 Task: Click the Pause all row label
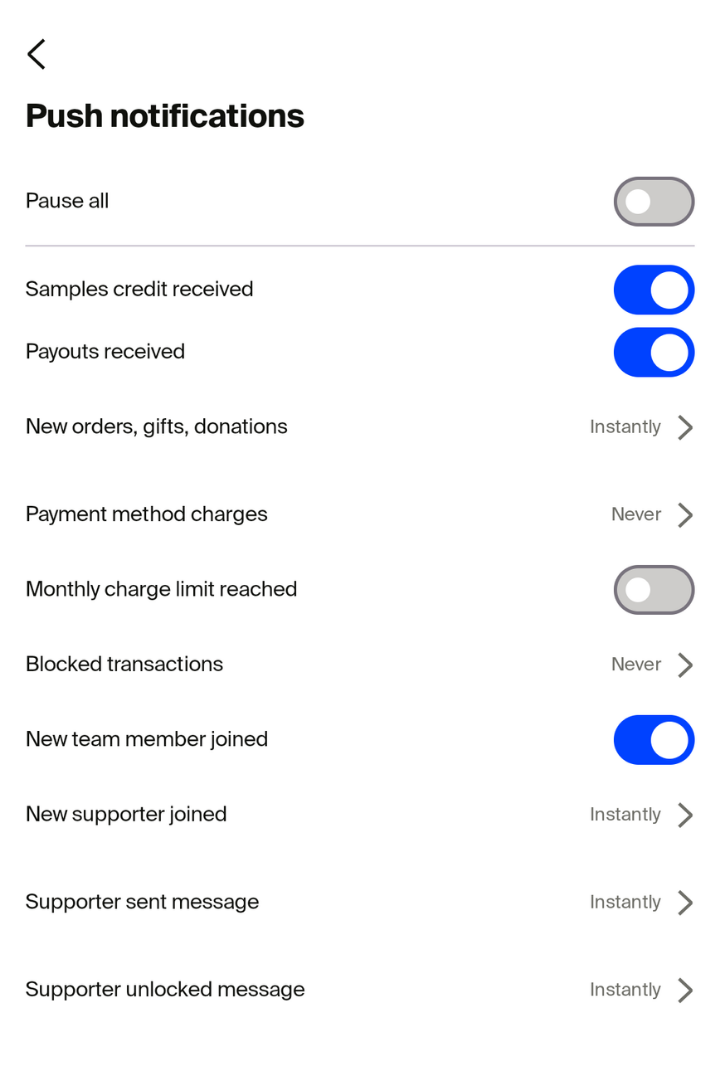[66, 201]
